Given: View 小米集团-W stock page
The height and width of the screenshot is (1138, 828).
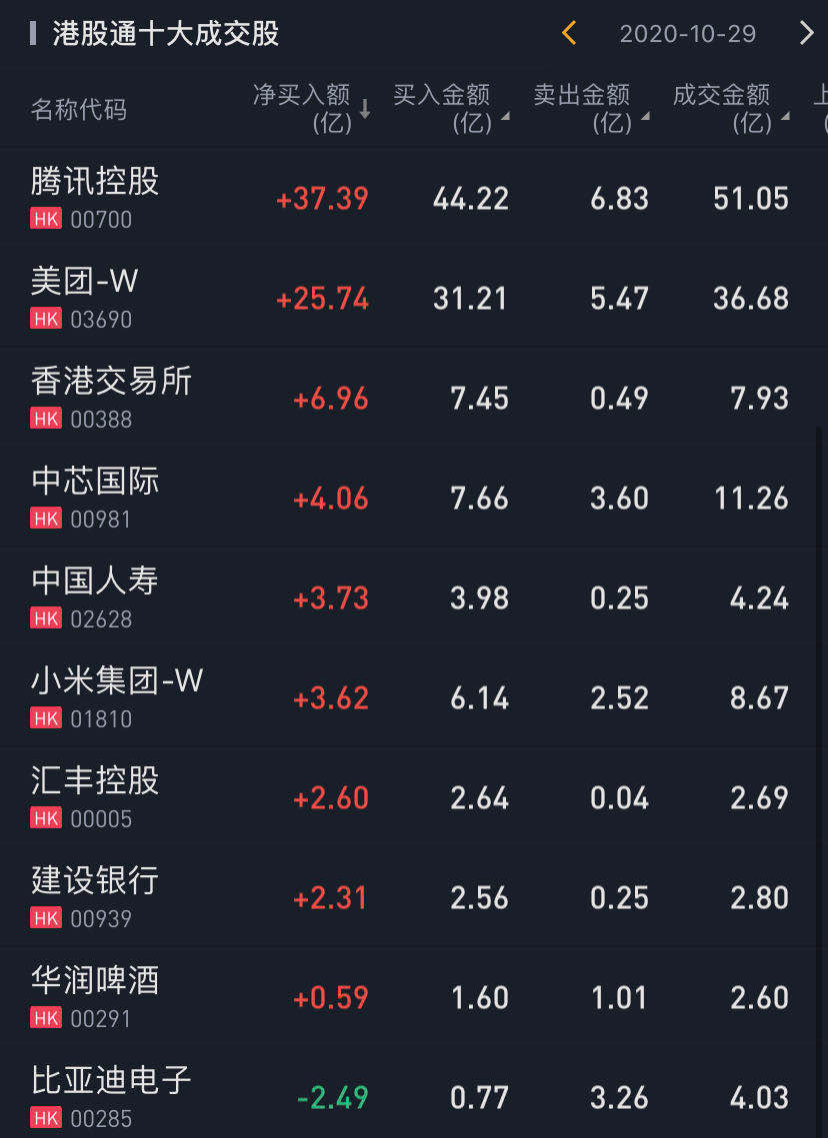Looking at the screenshot, I should click(x=117, y=697).
